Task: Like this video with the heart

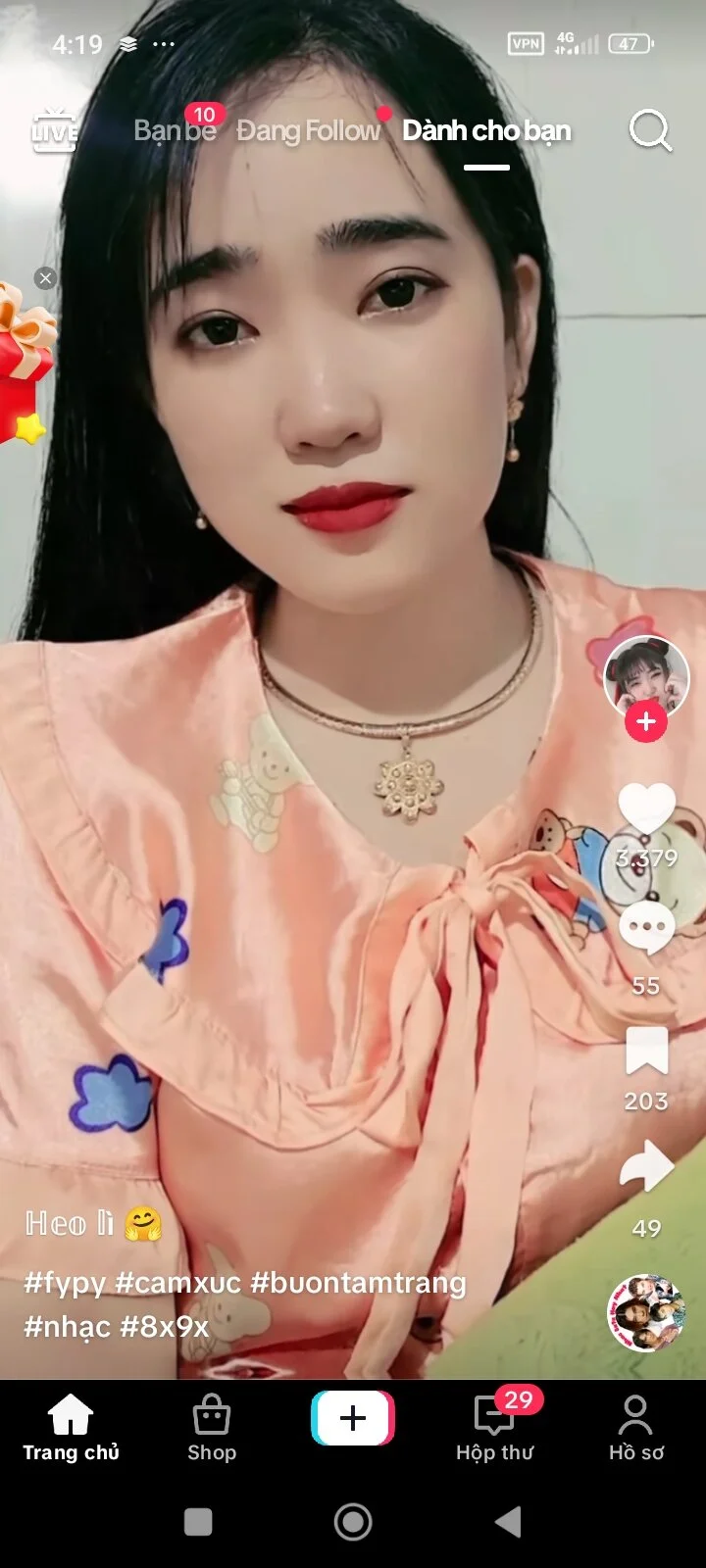Action: (646, 811)
